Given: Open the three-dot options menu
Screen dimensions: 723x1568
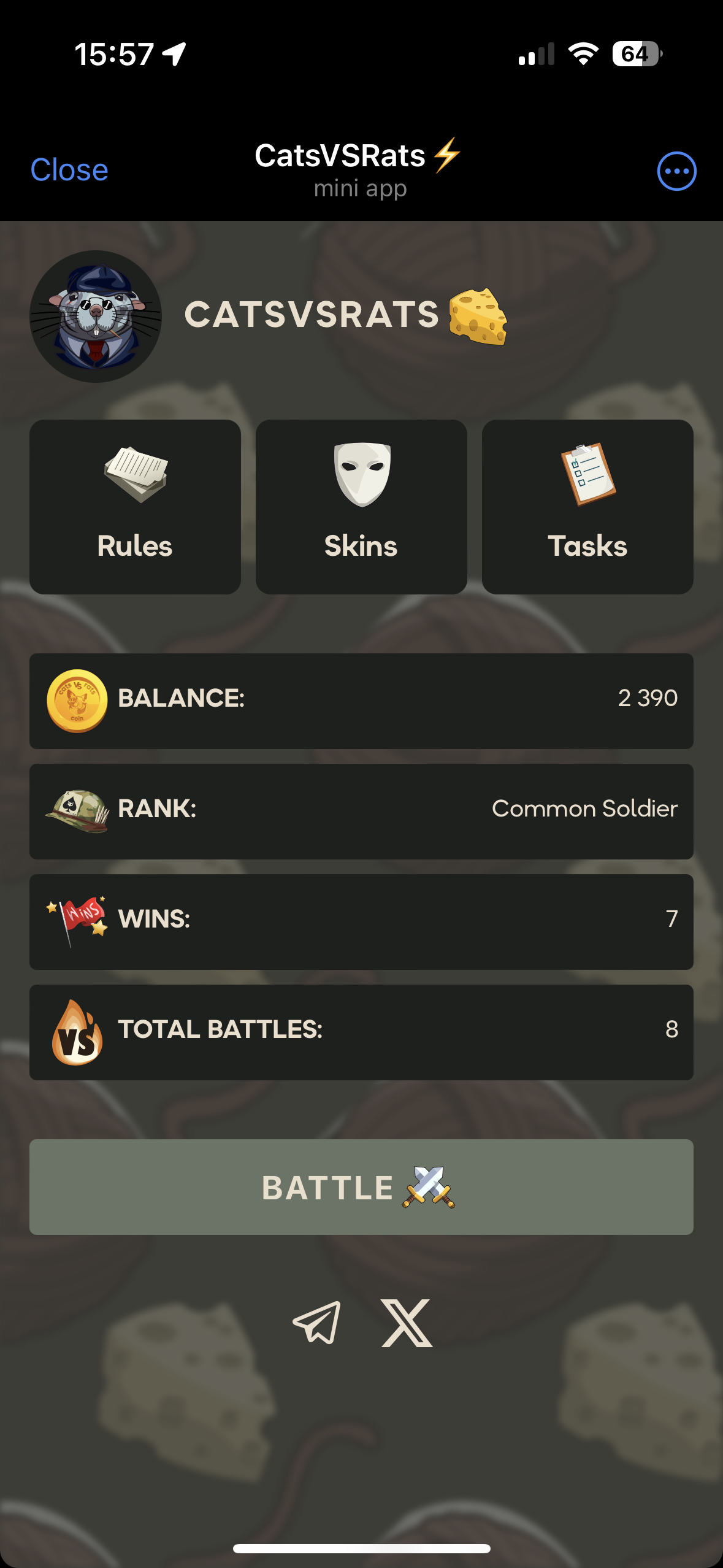Looking at the screenshot, I should [x=676, y=171].
